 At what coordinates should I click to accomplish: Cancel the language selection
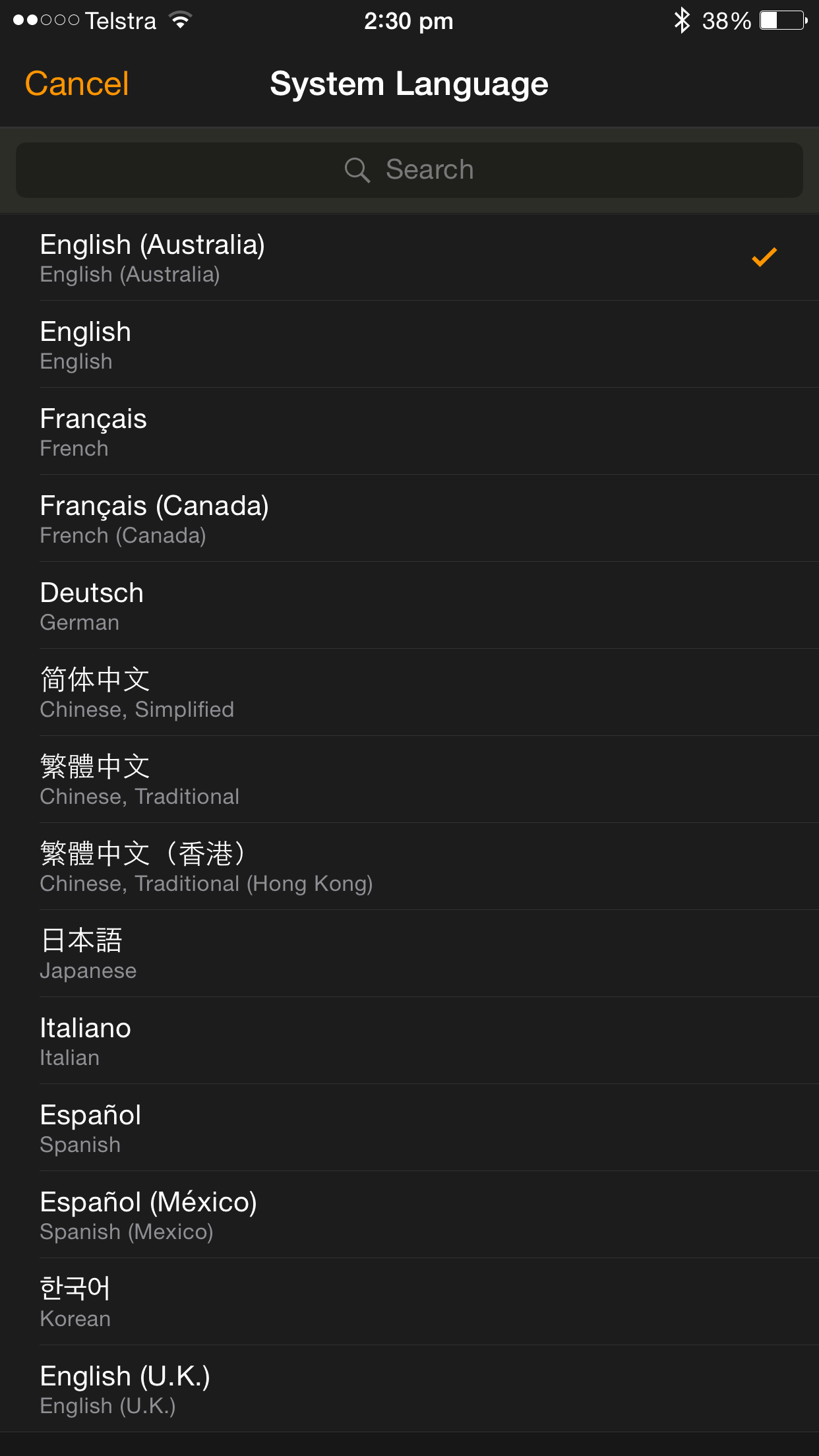(x=76, y=84)
